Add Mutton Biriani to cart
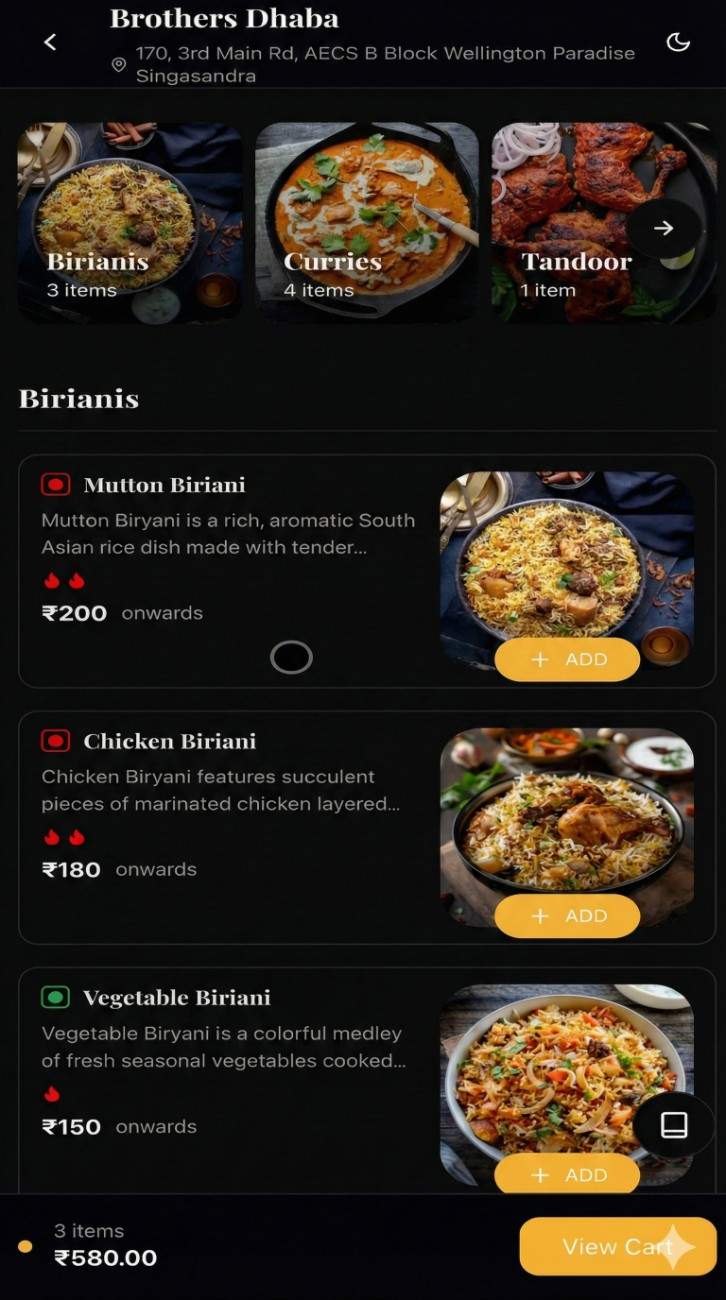This screenshot has width=726, height=1300. (567, 660)
